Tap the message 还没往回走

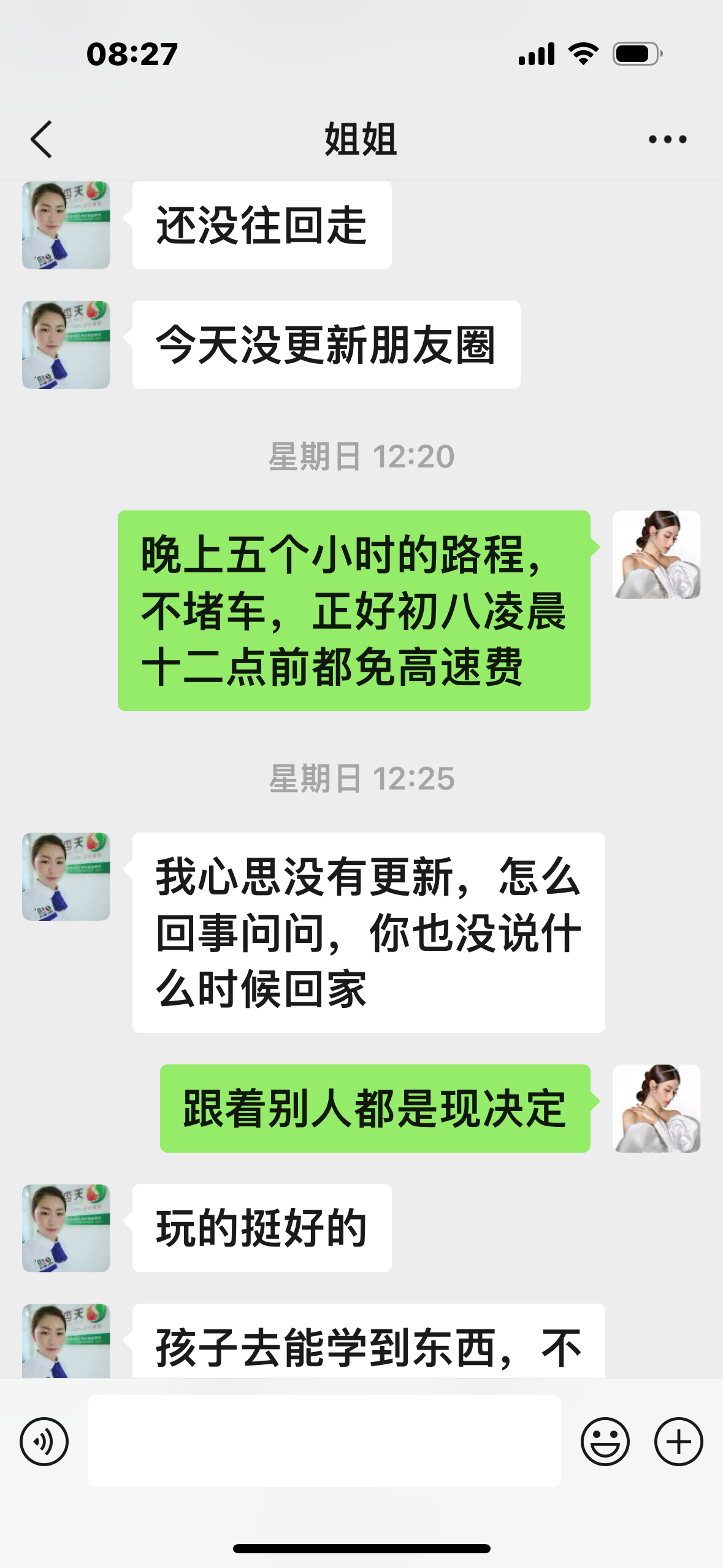pos(260,226)
